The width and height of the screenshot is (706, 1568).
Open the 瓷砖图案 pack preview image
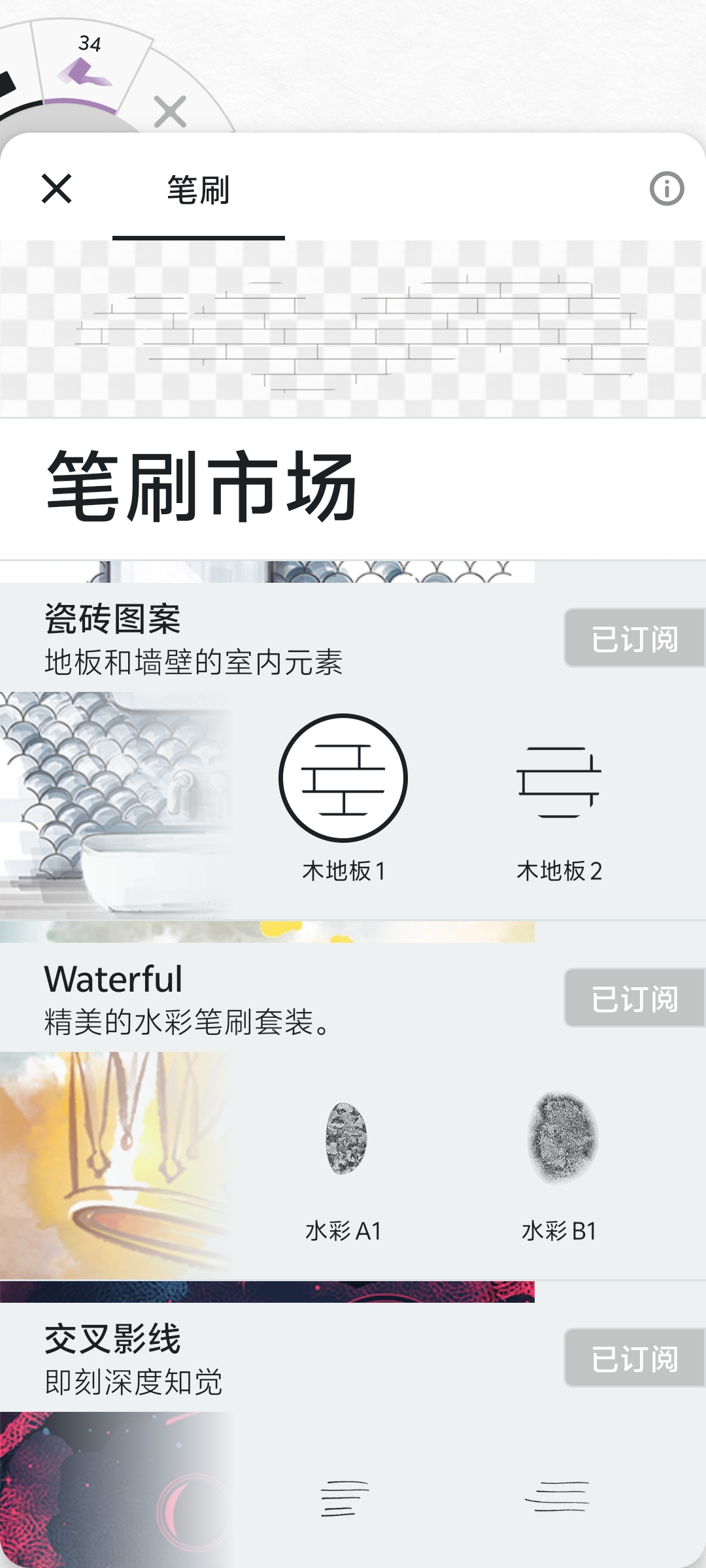pos(116,805)
